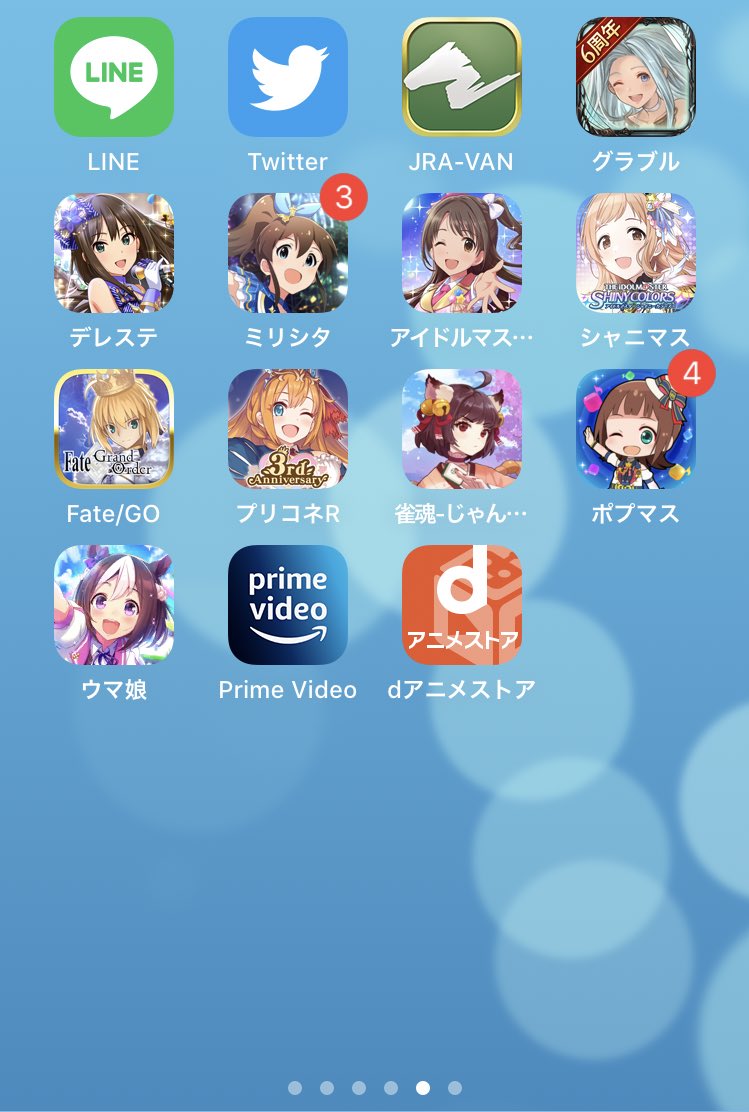Launch プリコネR

click(288, 429)
